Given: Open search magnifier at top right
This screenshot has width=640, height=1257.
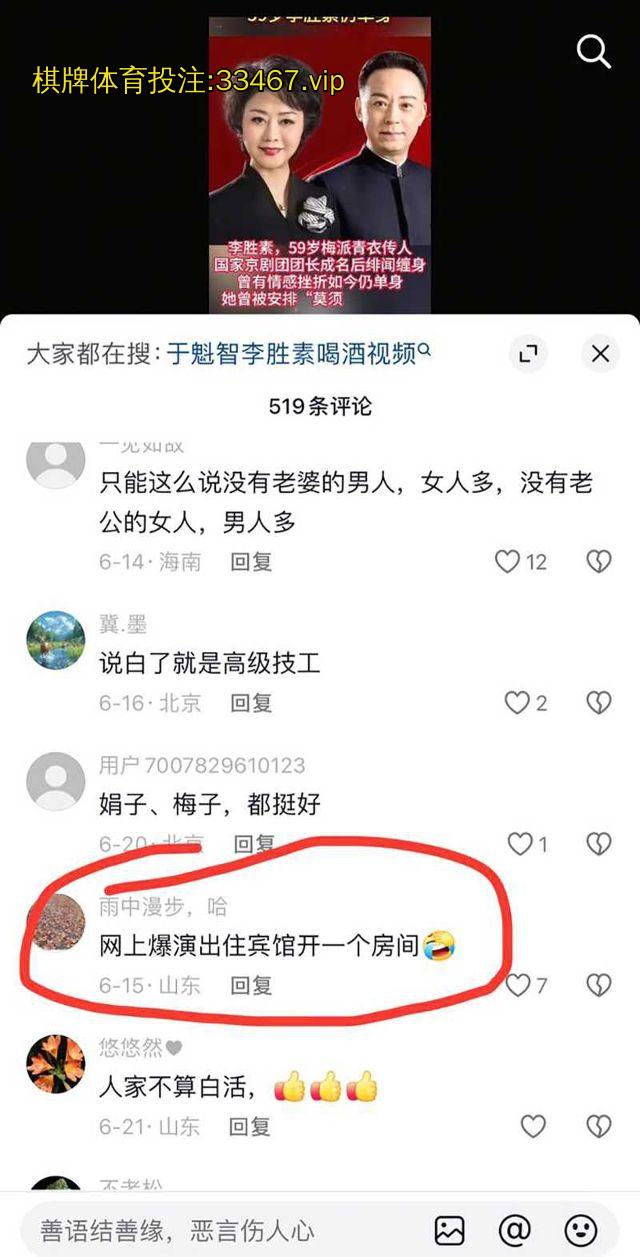Looking at the screenshot, I should click(594, 50).
